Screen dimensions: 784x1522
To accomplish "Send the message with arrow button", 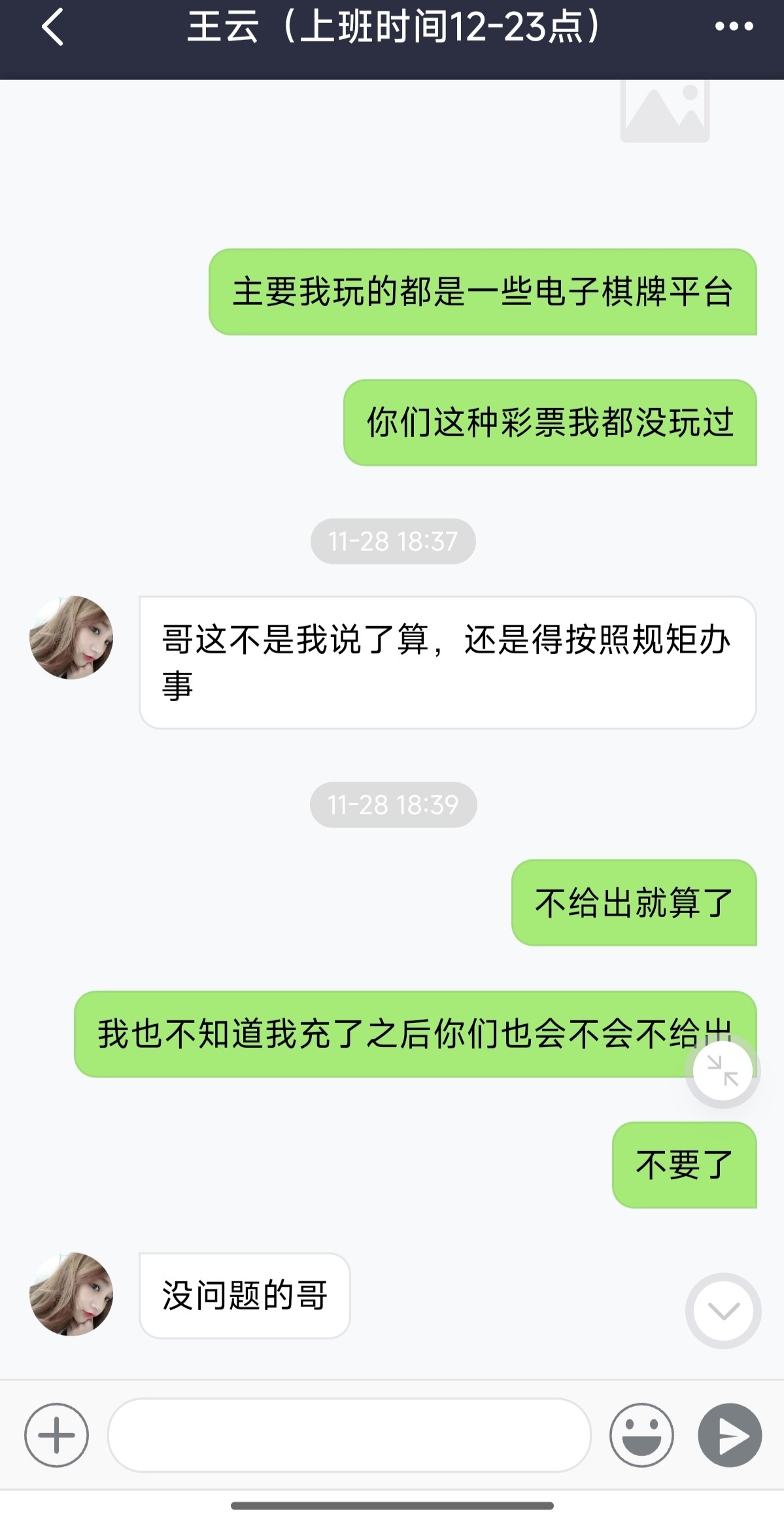I will pos(730,1435).
